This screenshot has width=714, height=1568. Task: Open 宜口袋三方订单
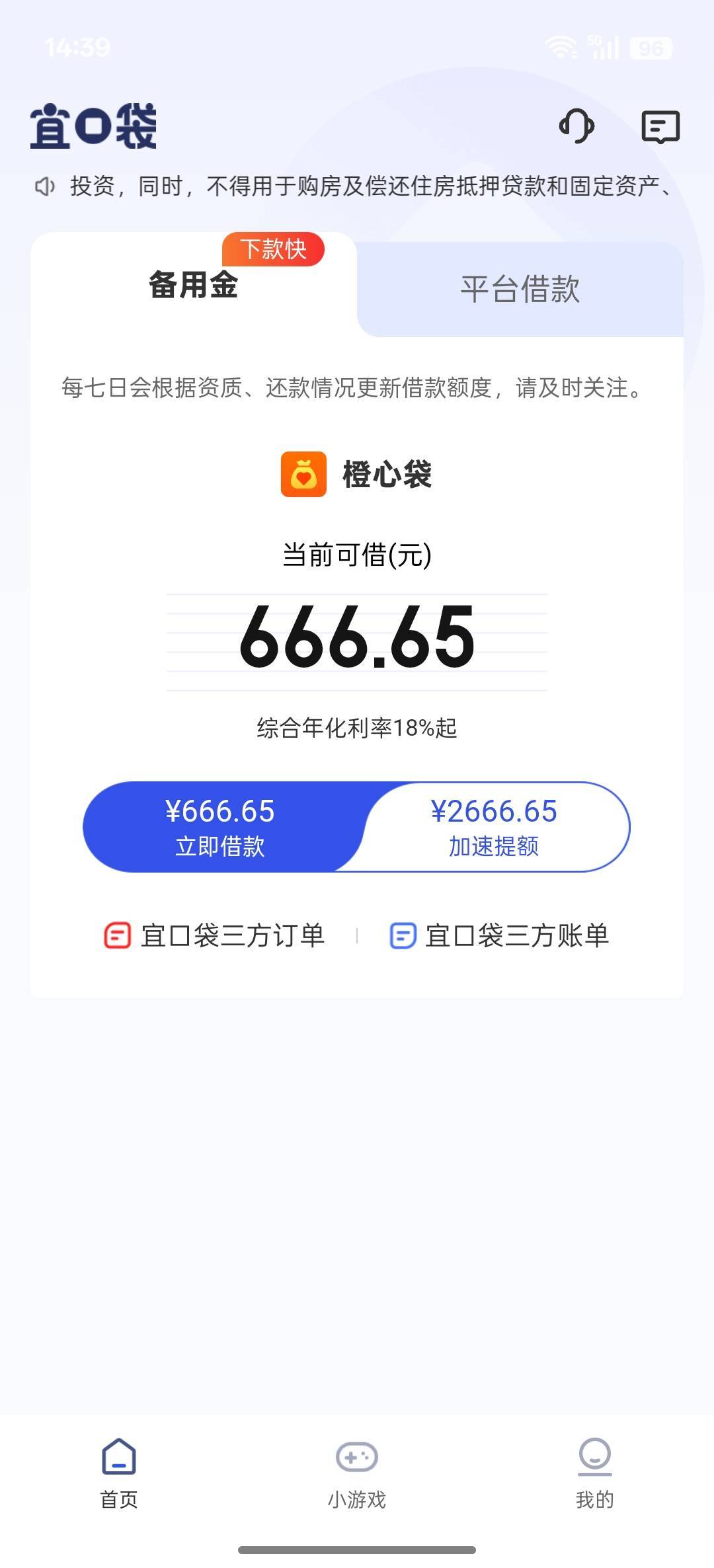(215, 935)
